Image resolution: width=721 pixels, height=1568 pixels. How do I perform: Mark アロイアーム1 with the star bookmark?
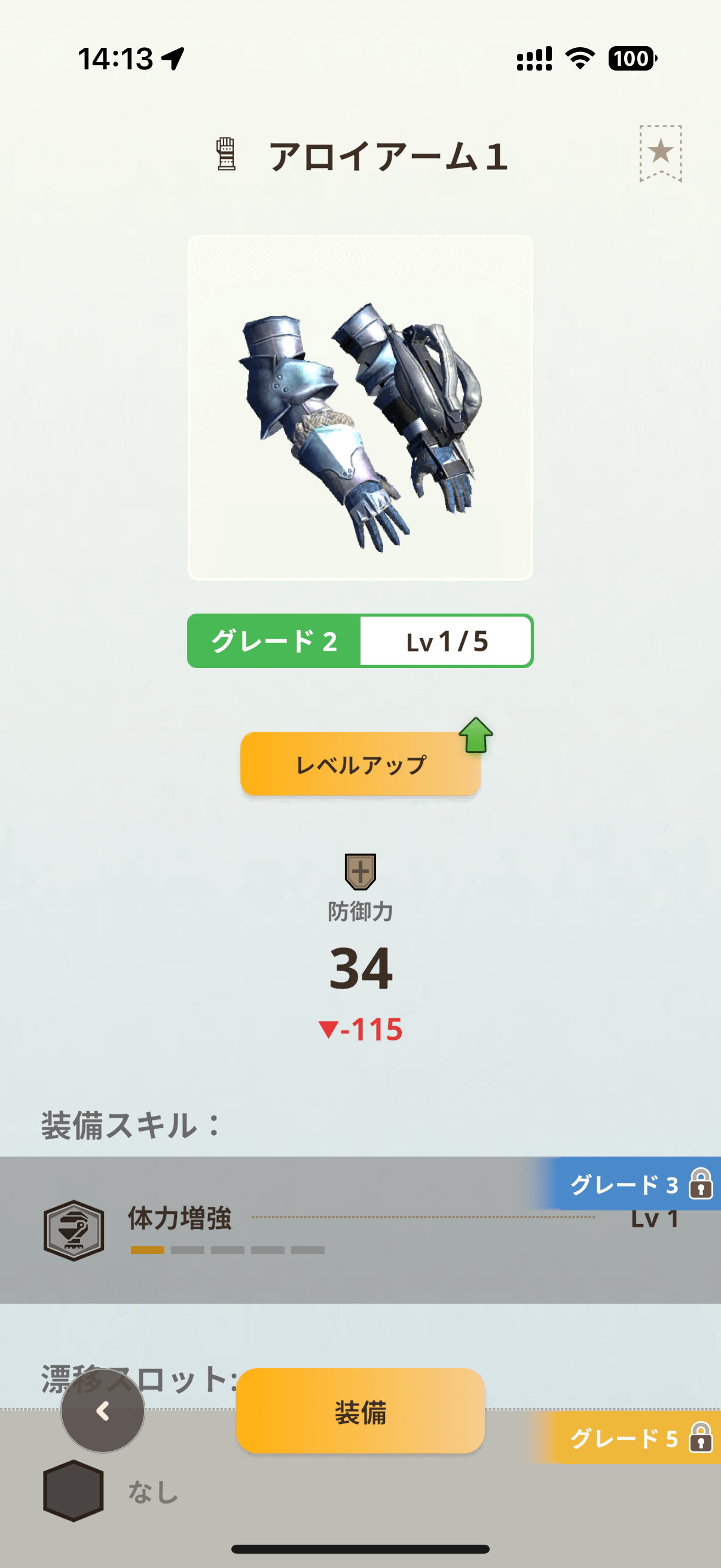point(660,152)
